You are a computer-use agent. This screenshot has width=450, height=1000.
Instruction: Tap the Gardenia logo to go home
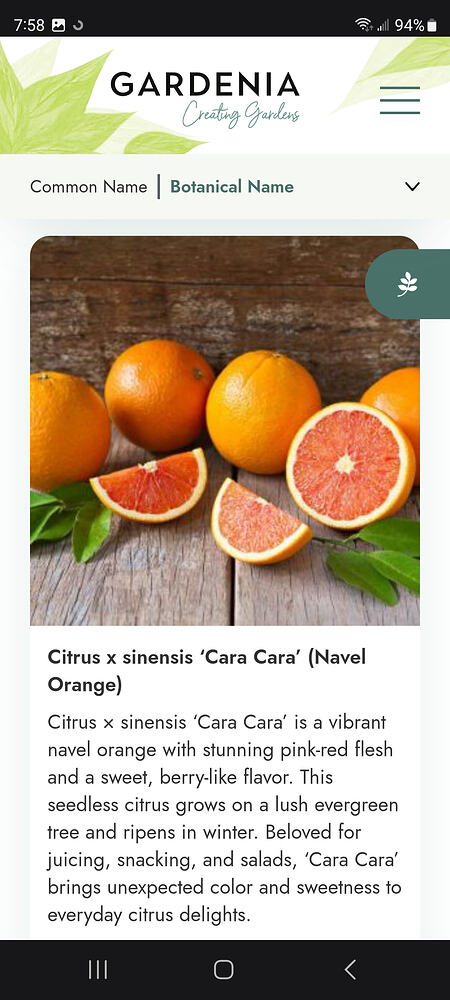(205, 99)
